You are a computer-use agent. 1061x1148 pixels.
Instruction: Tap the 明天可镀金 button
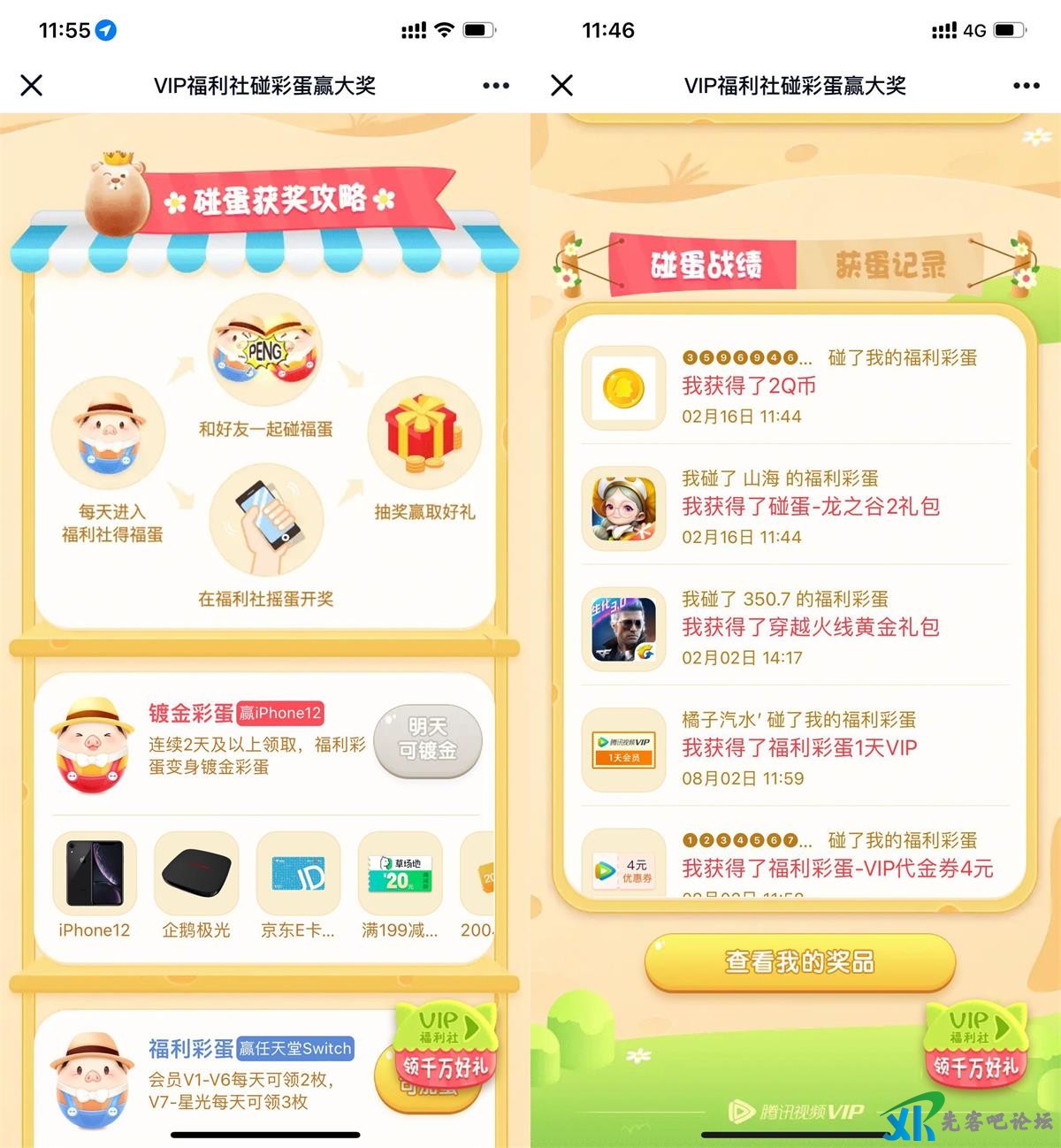(428, 739)
